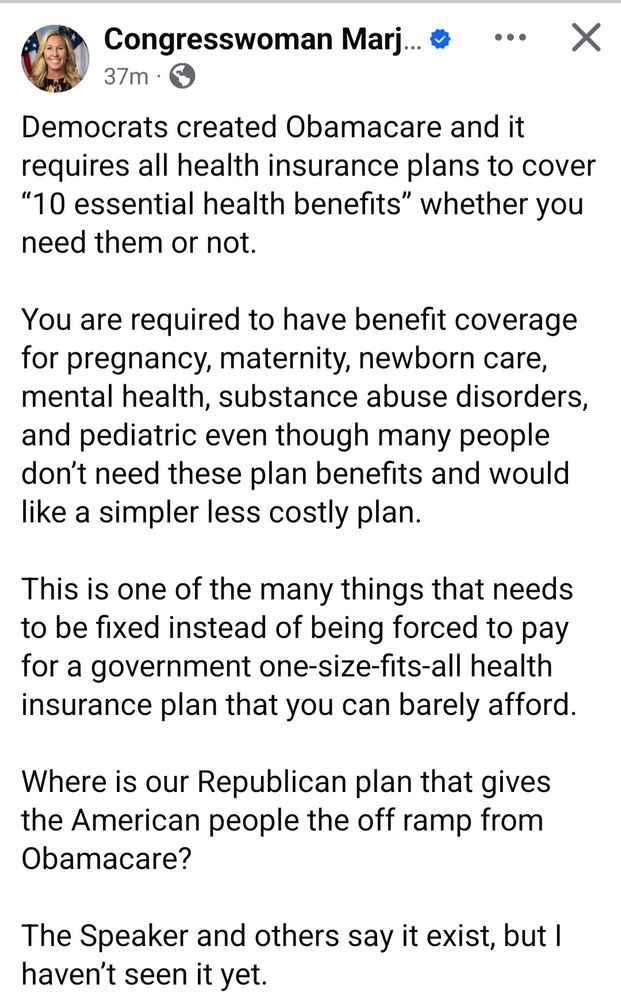The width and height of the screenshot is (621, 1000).
Task: Tap the globe audience icon
Action: (x=182, y=77)
